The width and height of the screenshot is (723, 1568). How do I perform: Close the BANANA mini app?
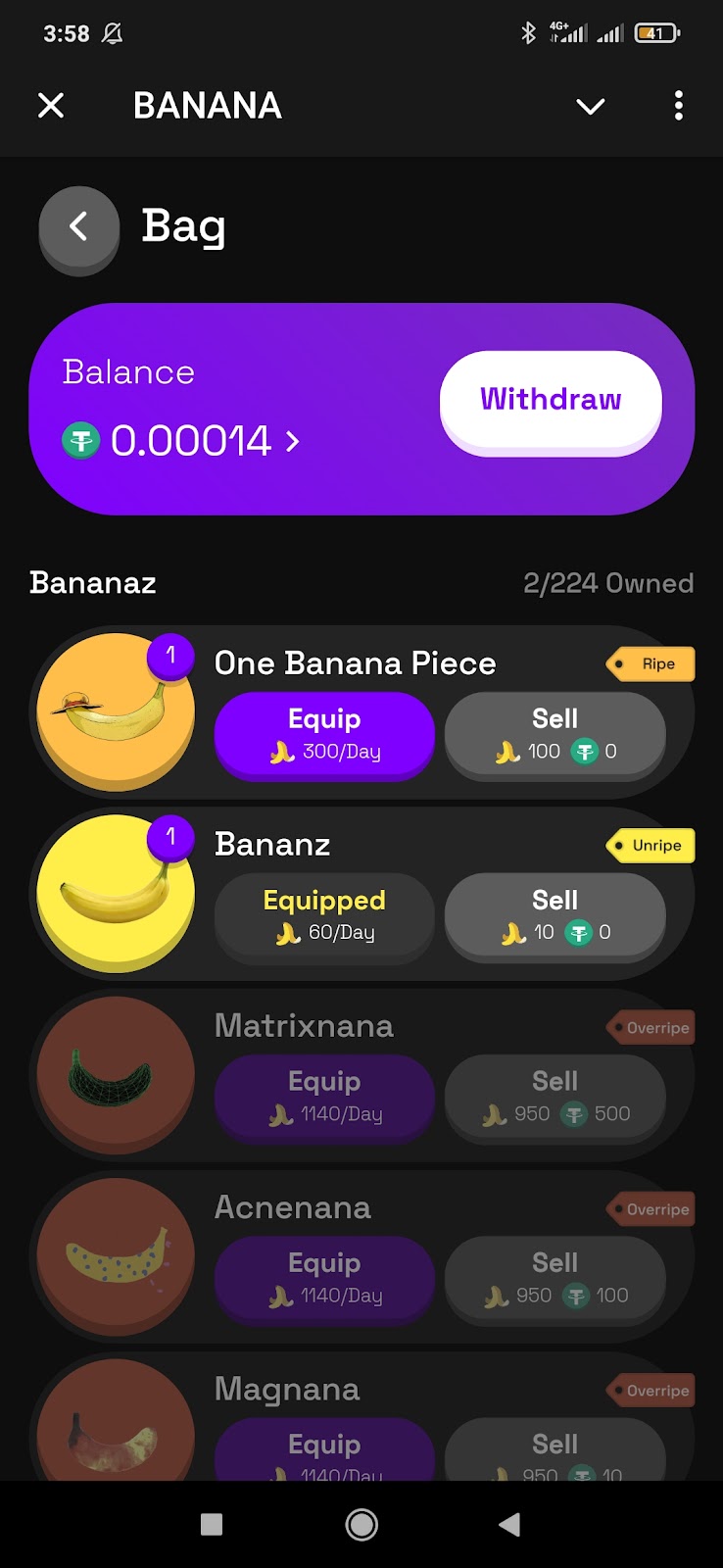51,106
